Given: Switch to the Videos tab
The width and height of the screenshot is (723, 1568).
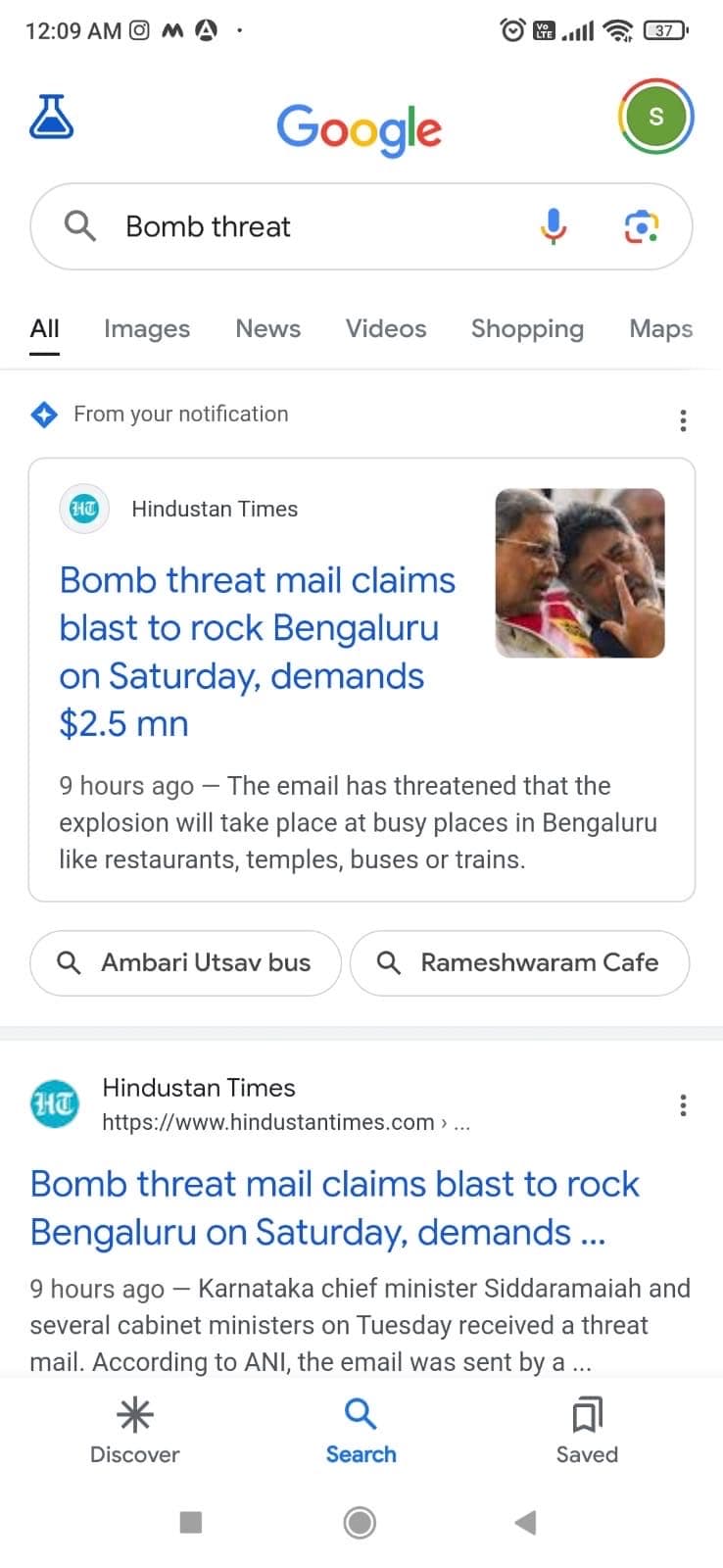Looking at the screenshot, I should click(385, 328).
